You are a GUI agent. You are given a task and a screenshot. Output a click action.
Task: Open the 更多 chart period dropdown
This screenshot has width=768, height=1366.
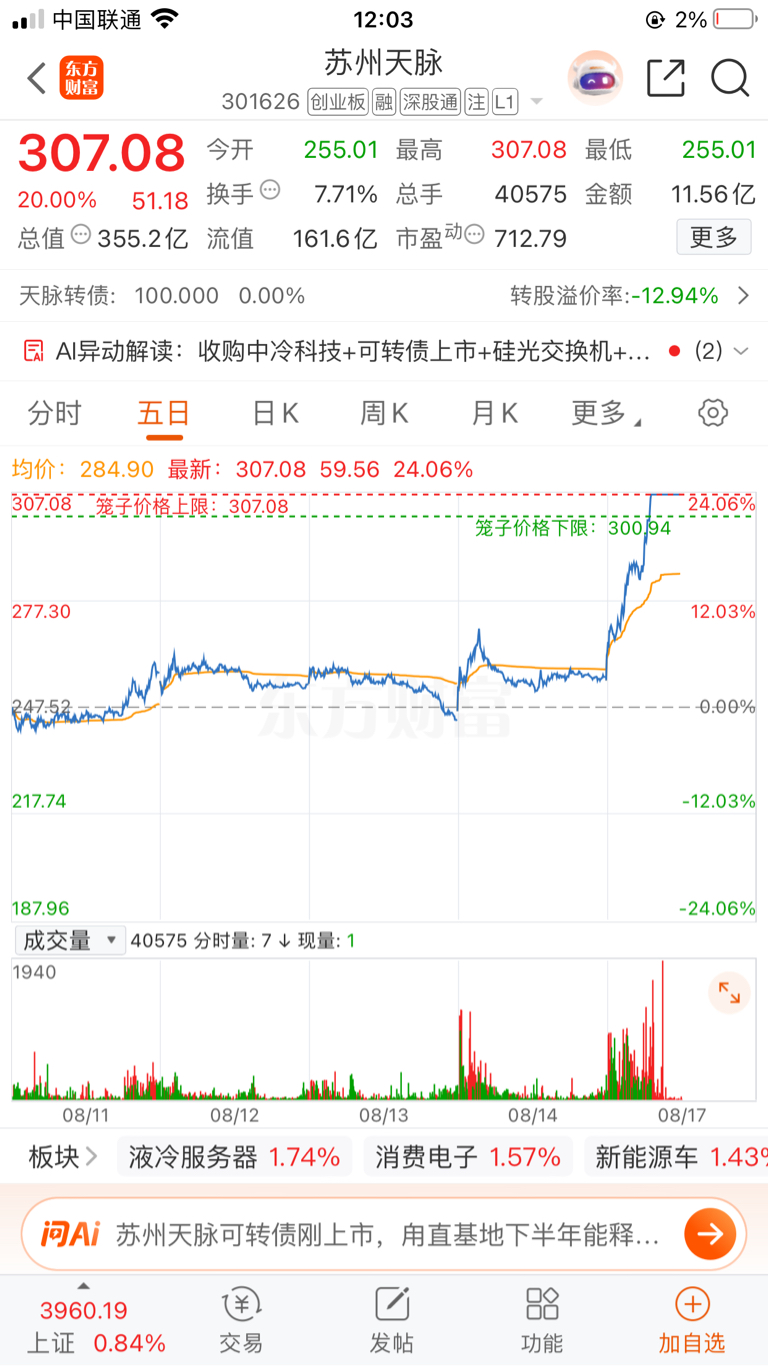(606, 413)
